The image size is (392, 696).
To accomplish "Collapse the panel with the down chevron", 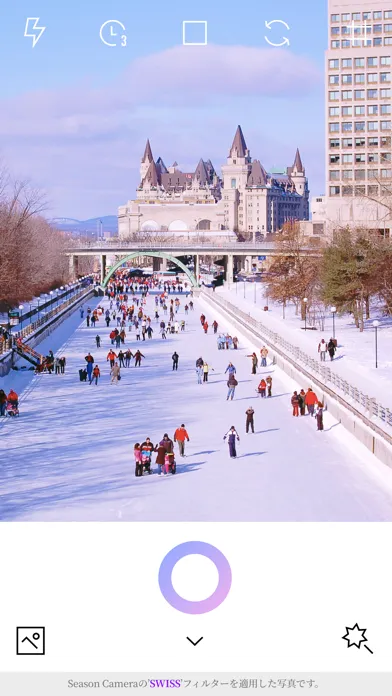I will click(194, 641).
